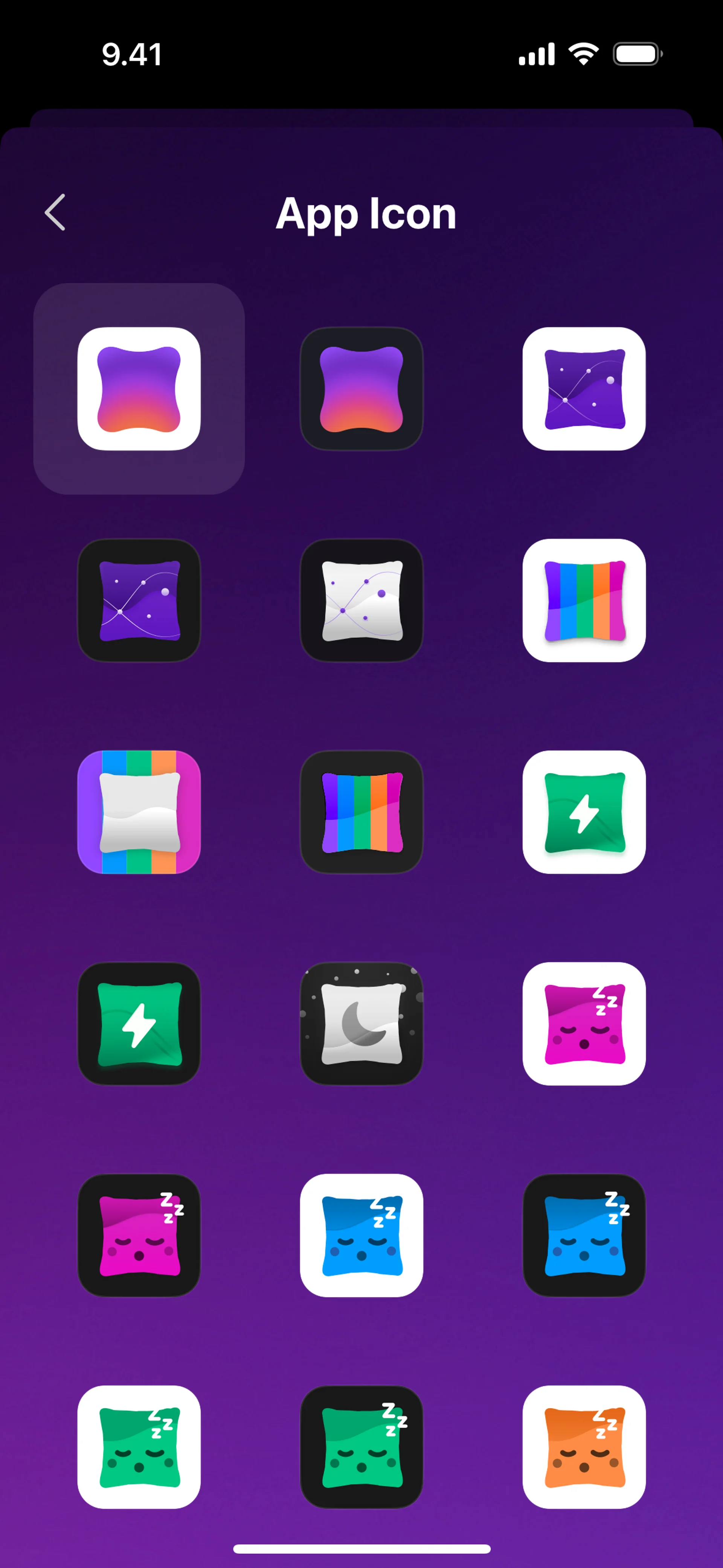Choose the dark green sleeping pillow icon

[x=361, y=1447]
